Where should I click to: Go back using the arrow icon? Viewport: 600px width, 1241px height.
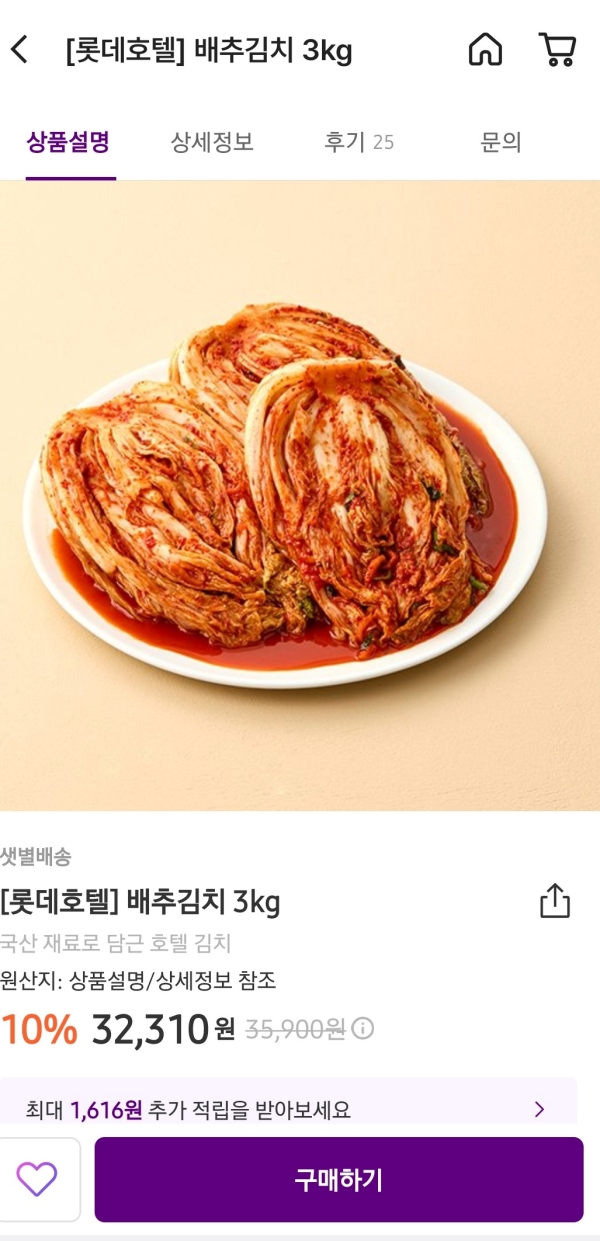coord(19,50)
